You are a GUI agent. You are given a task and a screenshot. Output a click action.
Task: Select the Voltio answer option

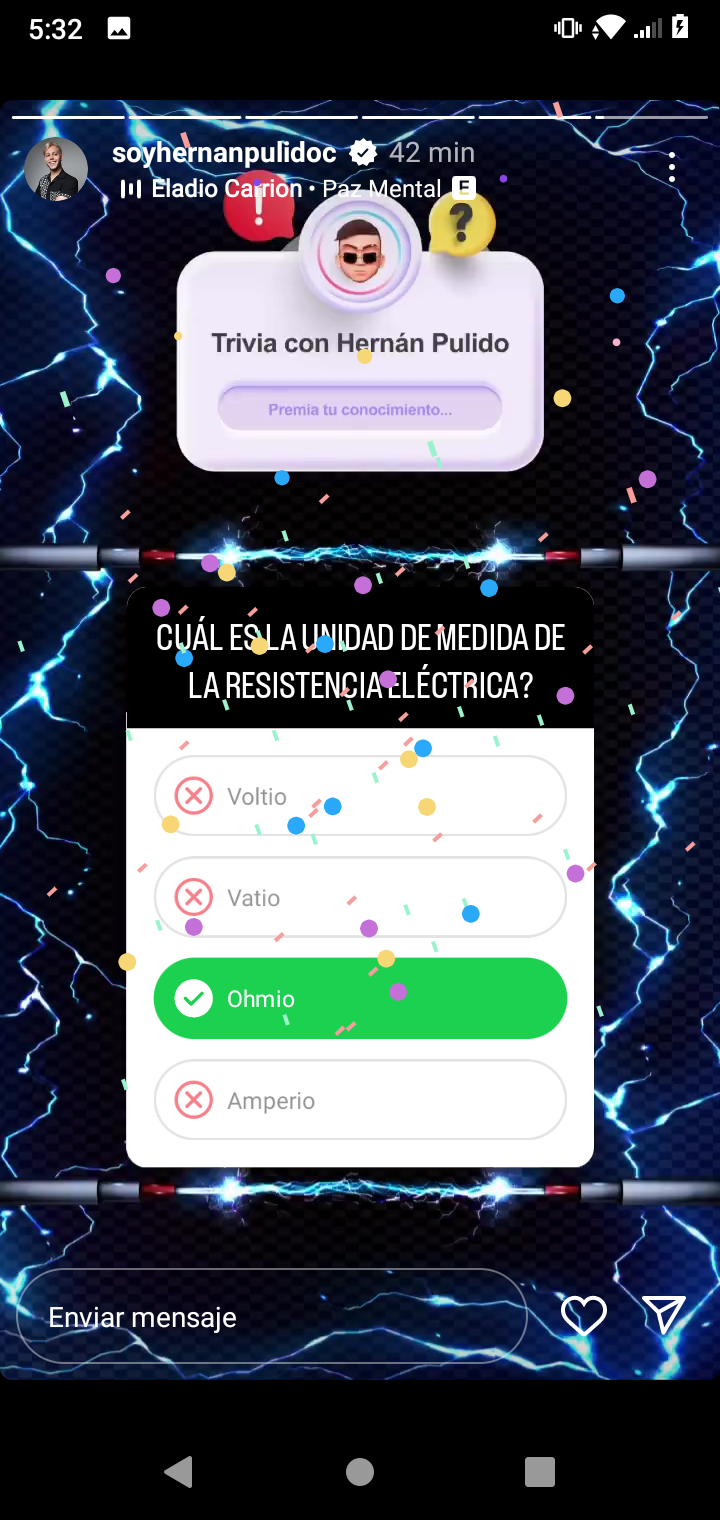pyautogui.click(x=360, y=796)
